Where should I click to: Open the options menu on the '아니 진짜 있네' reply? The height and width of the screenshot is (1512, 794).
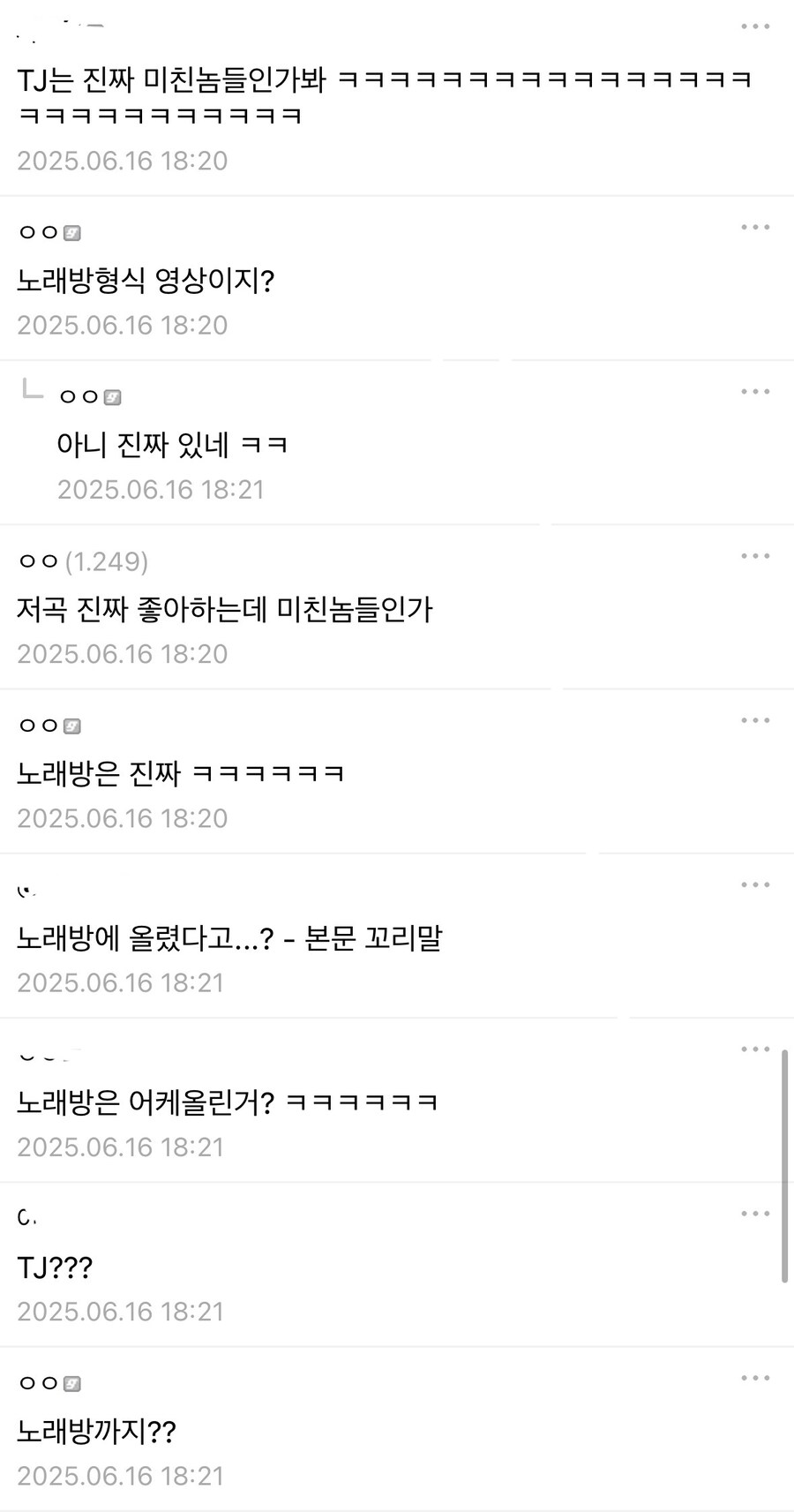[755, 391]
